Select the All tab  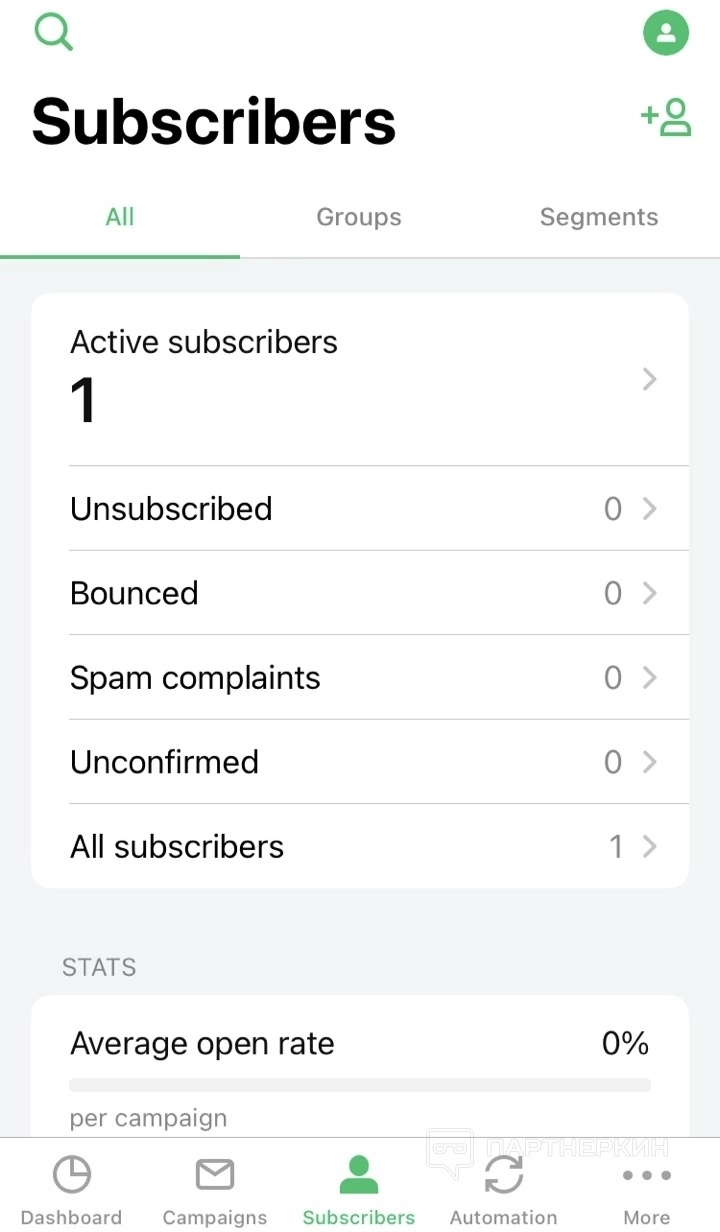[120, 217]
